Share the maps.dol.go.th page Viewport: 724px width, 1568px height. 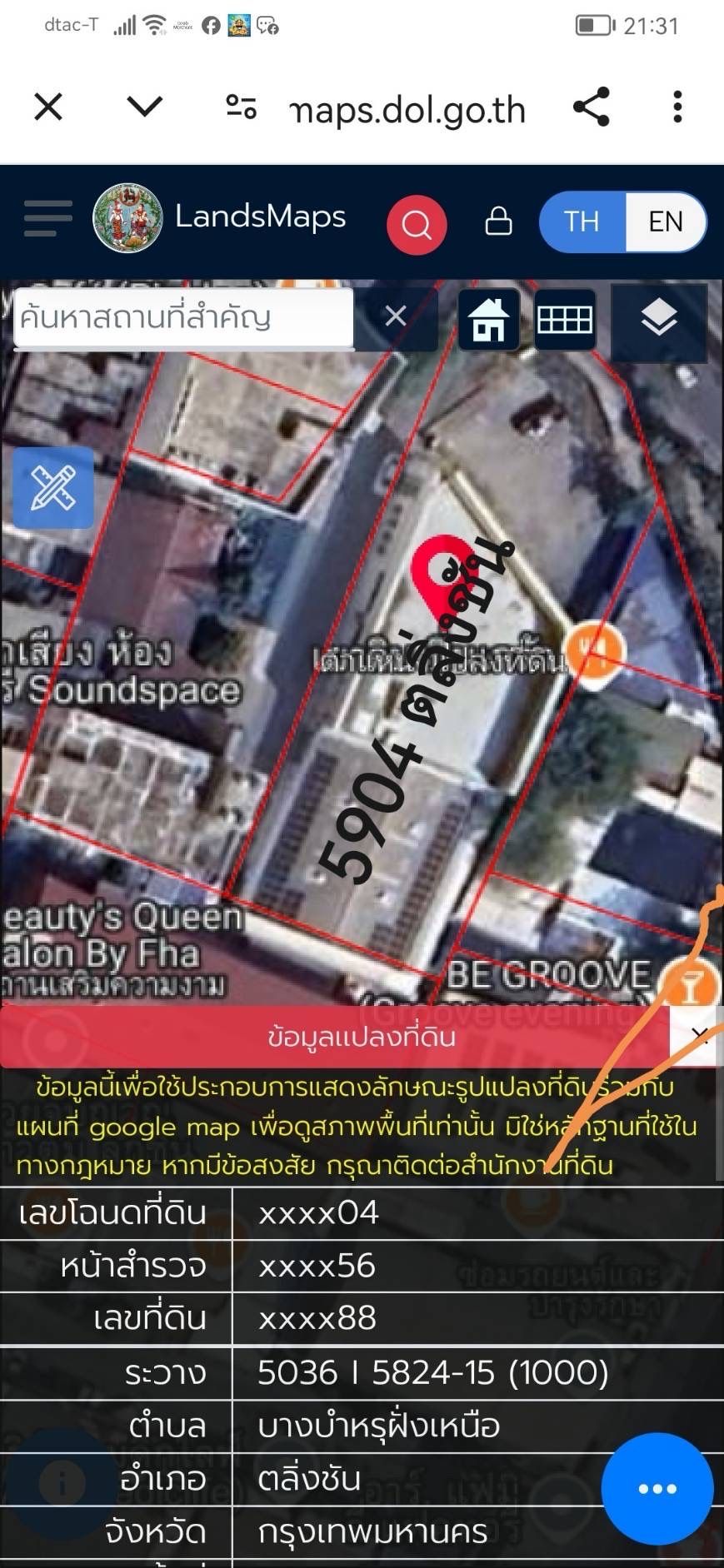[592, 107]
